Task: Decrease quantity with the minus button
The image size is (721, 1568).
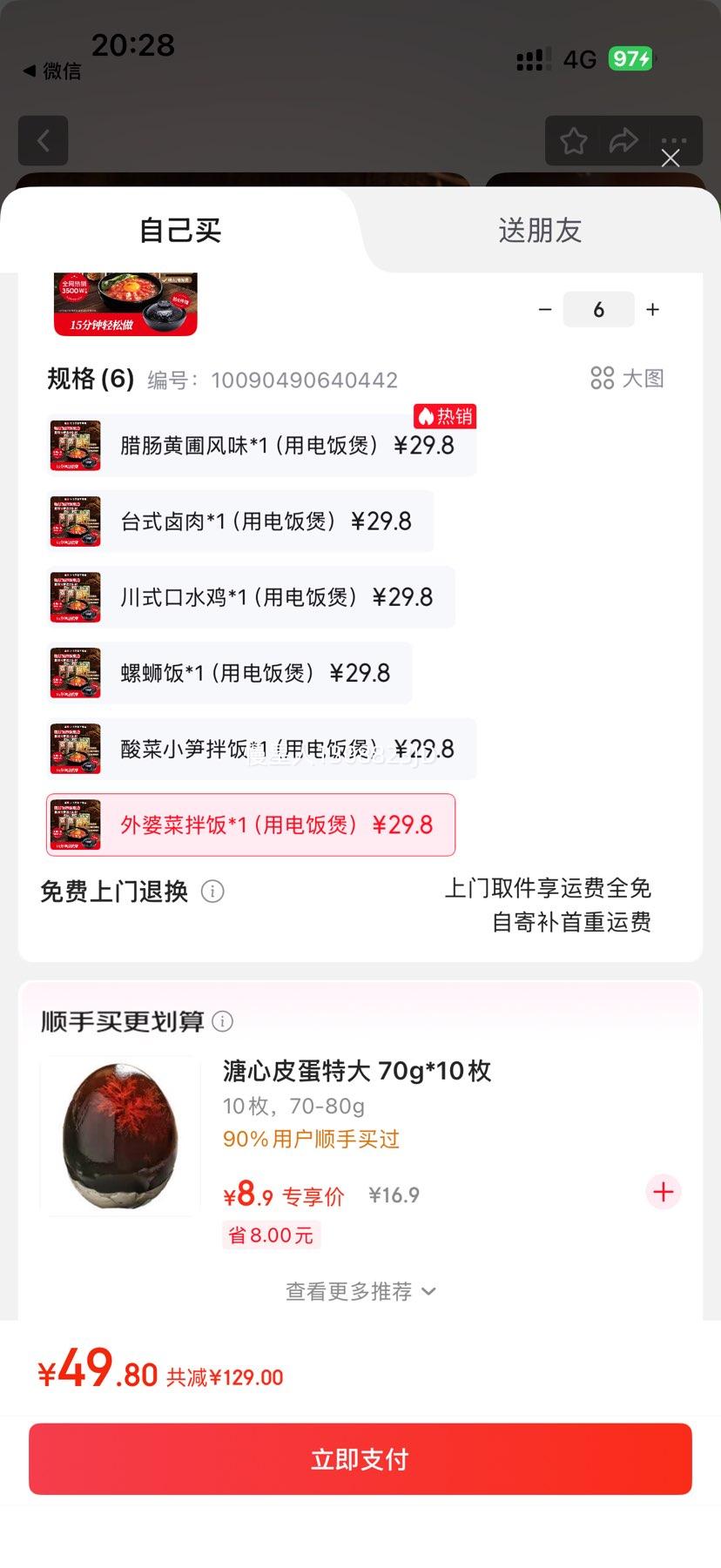Action: (x=545, y=310)
